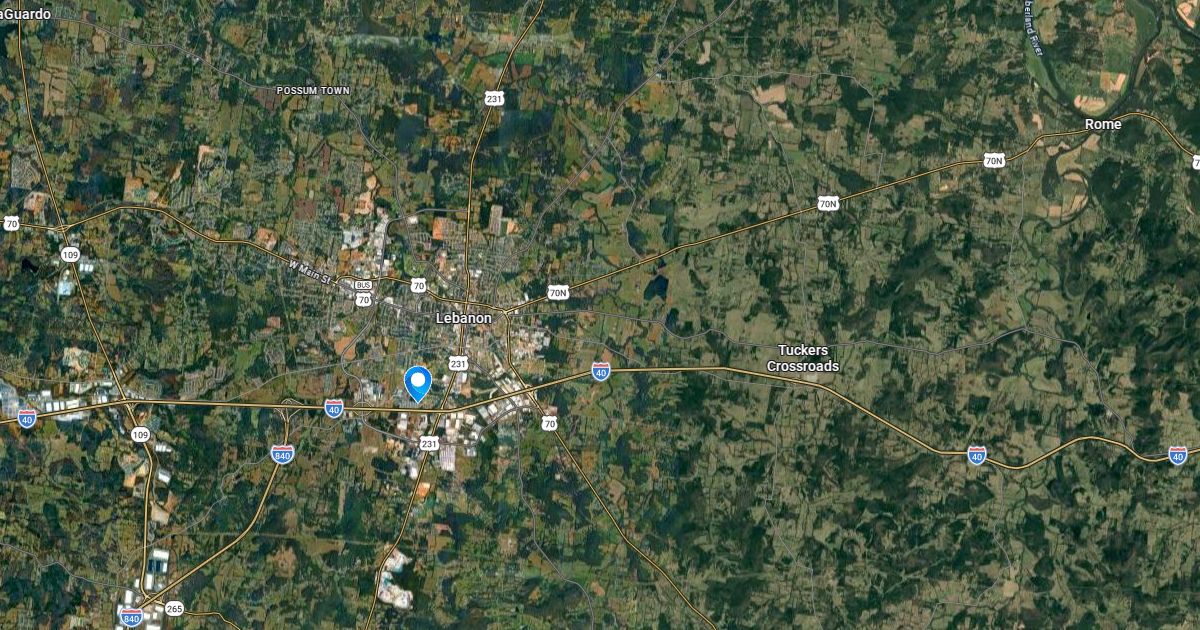Image resolution: width=1200 pixels, height=630 pixels.
Task: Tap the blue location pin near Lebanon
Action: (417, 384)
